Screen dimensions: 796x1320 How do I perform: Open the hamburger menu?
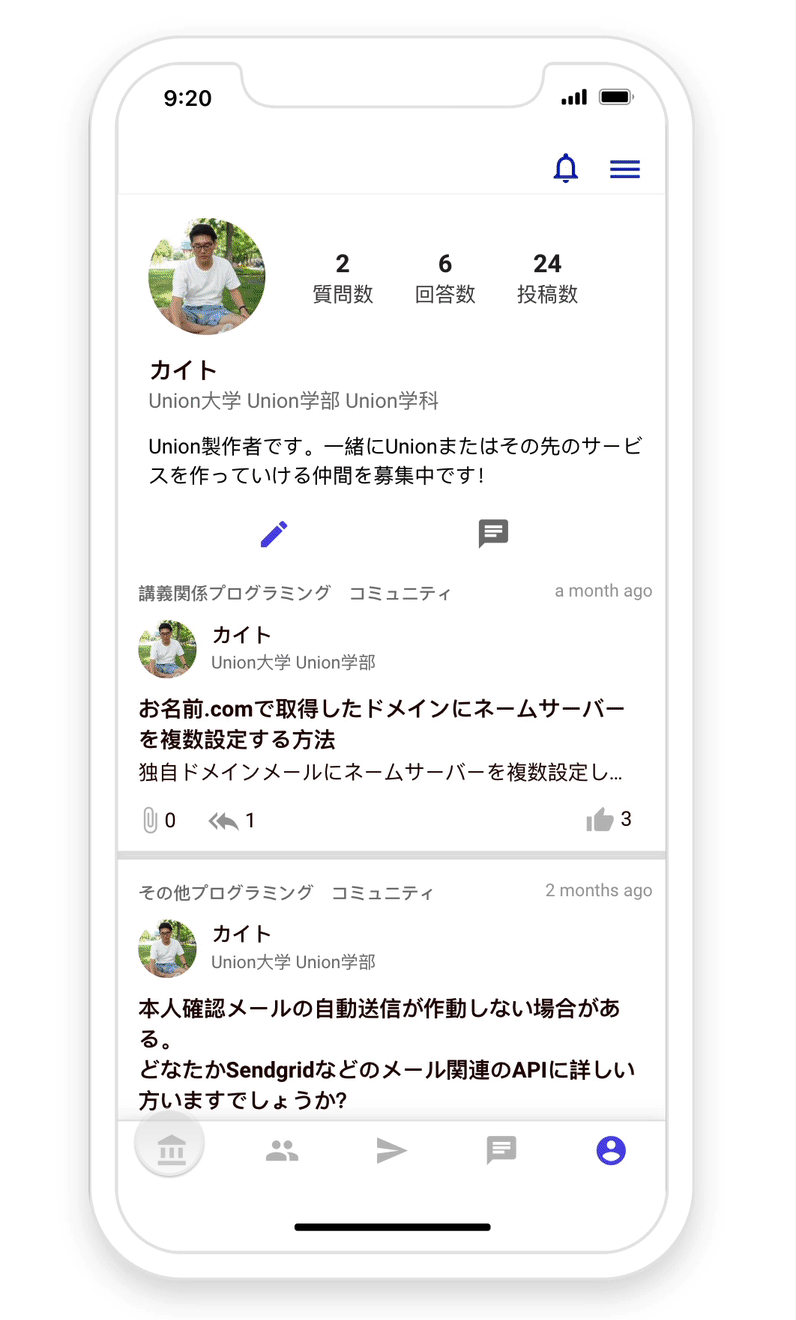tap(625, 169)
